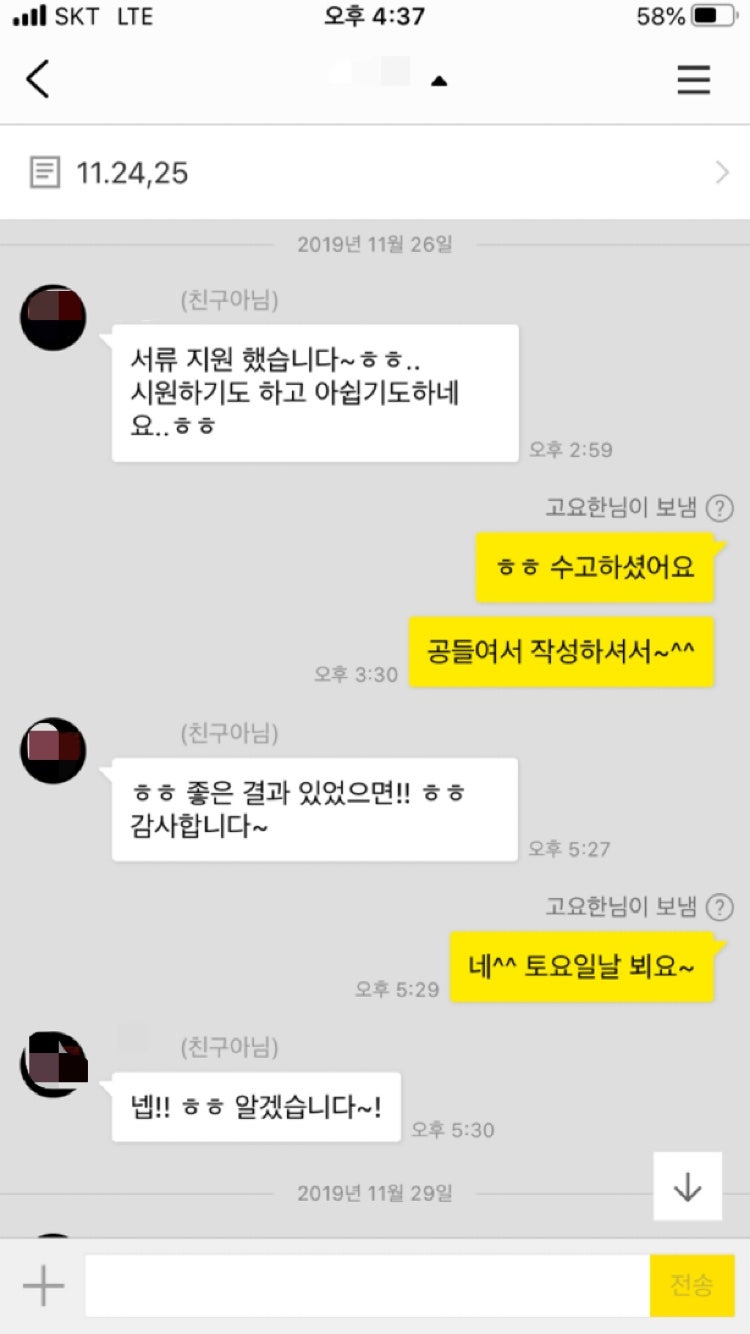
Task: Tap help icon above 토요일날 뵈요 message
Action: point(719,907)
